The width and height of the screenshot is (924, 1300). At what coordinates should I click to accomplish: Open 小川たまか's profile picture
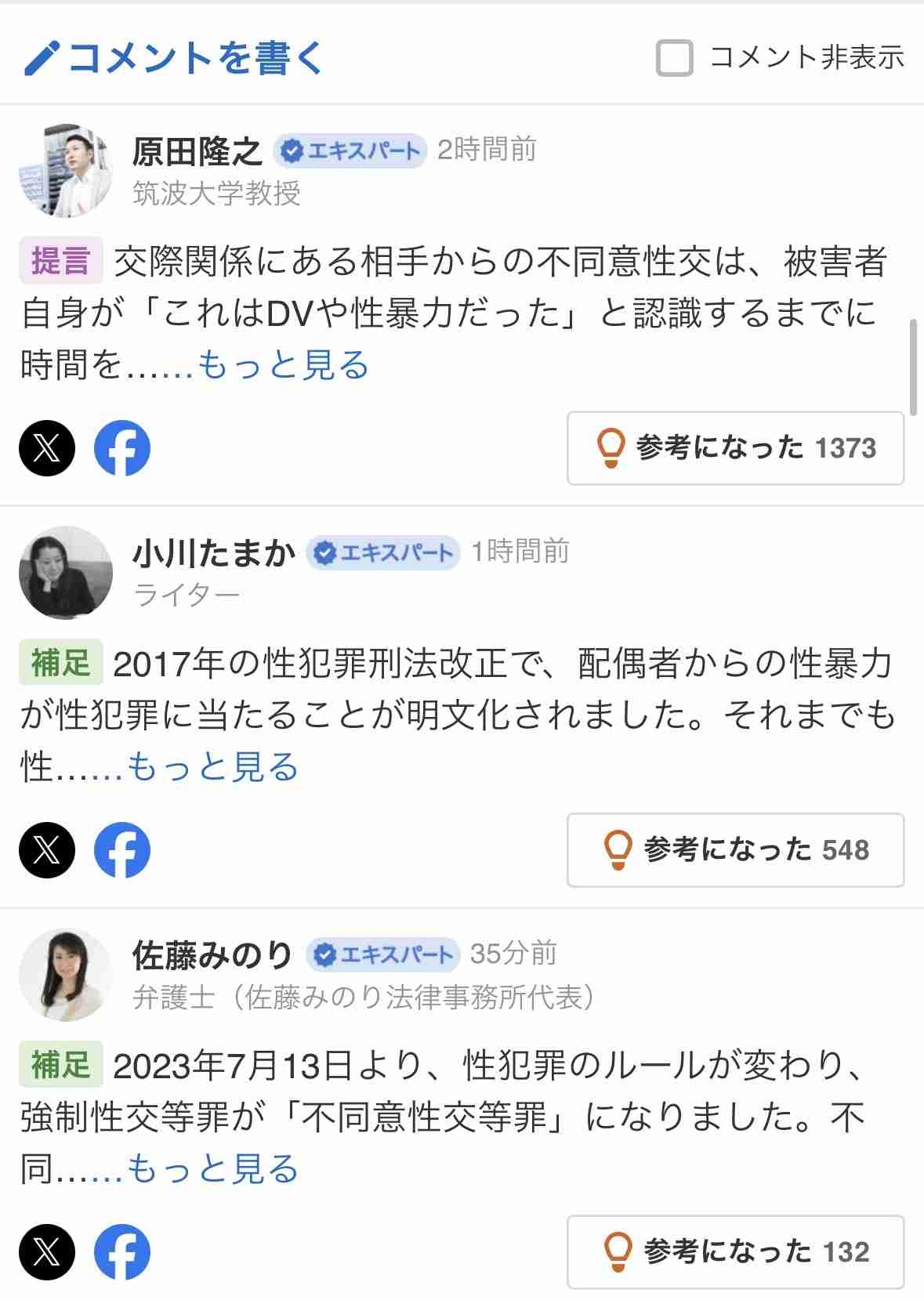pyautogui.click(x=66, y=573)
